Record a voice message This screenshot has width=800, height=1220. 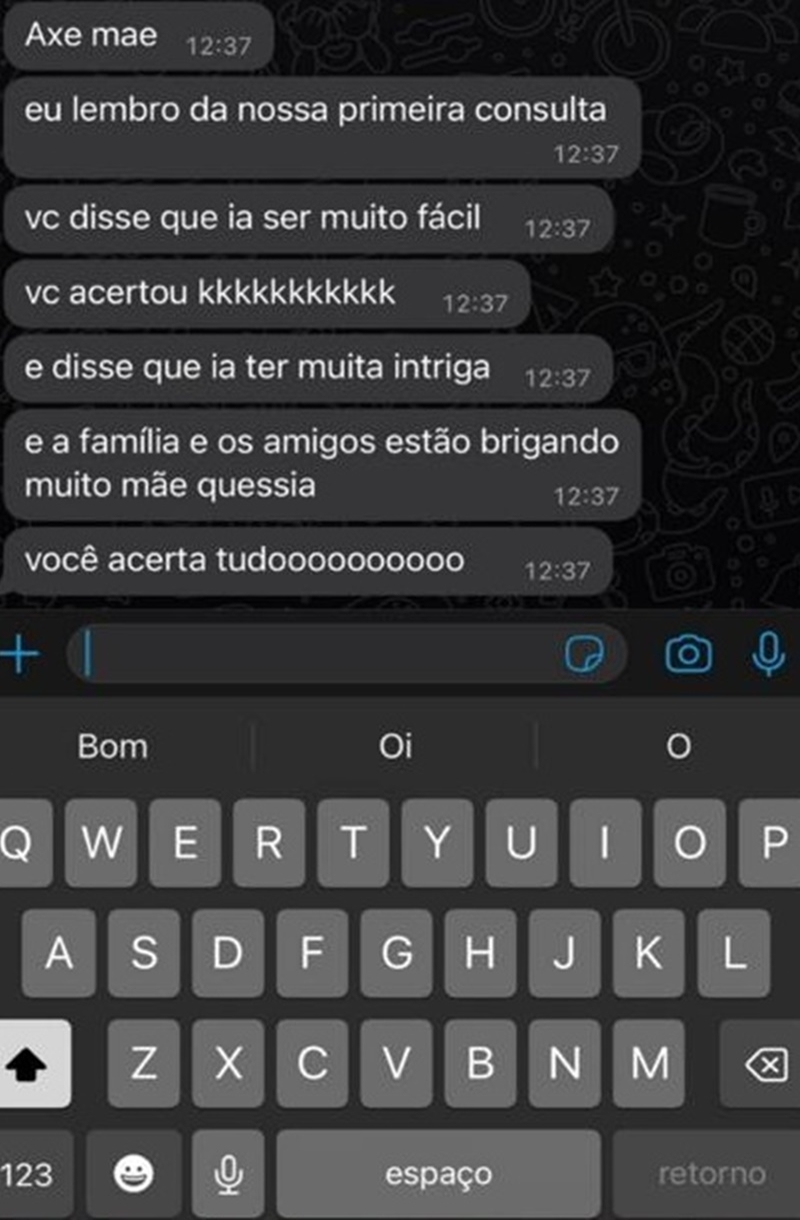[768, 655]
